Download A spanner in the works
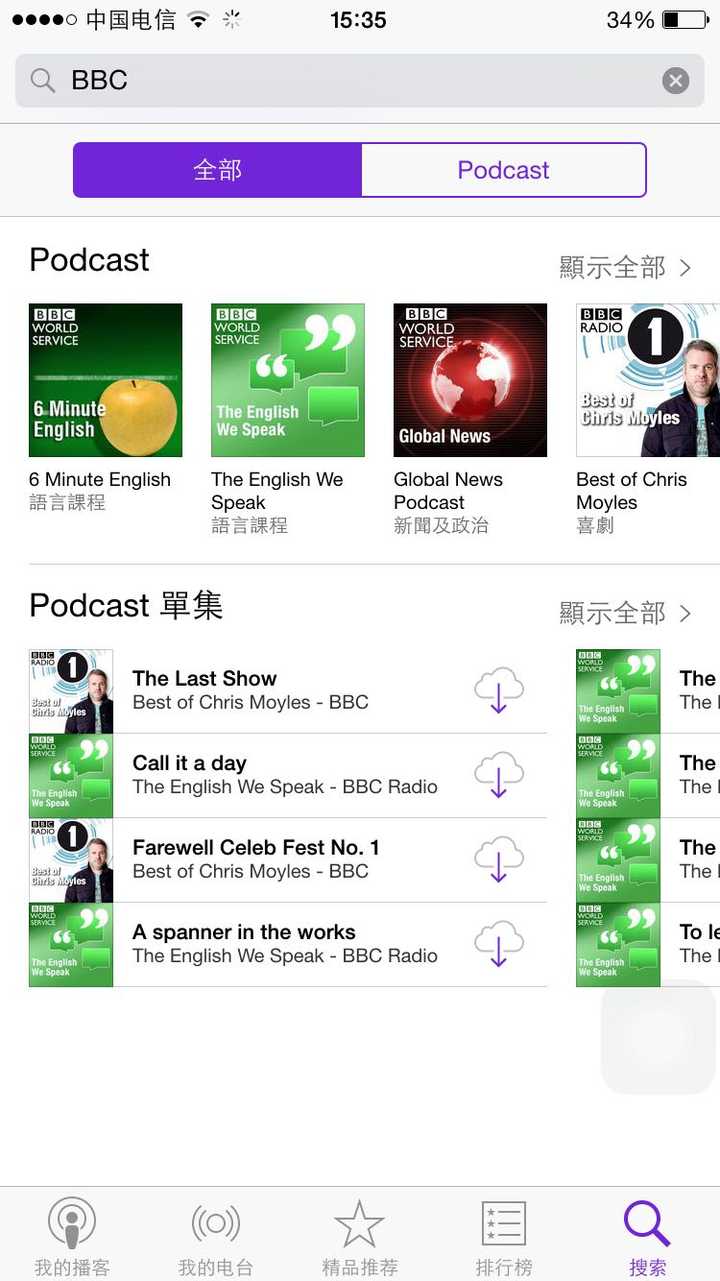 tap(499, 944)
